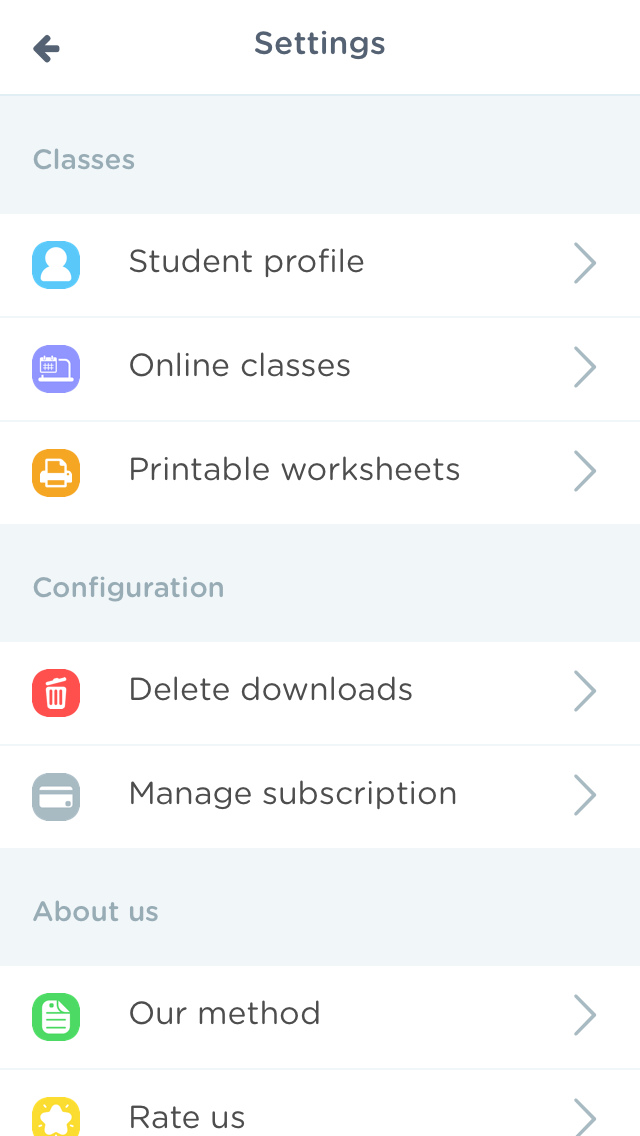
Task: Open Manage subscription
Action: point(320,797)
